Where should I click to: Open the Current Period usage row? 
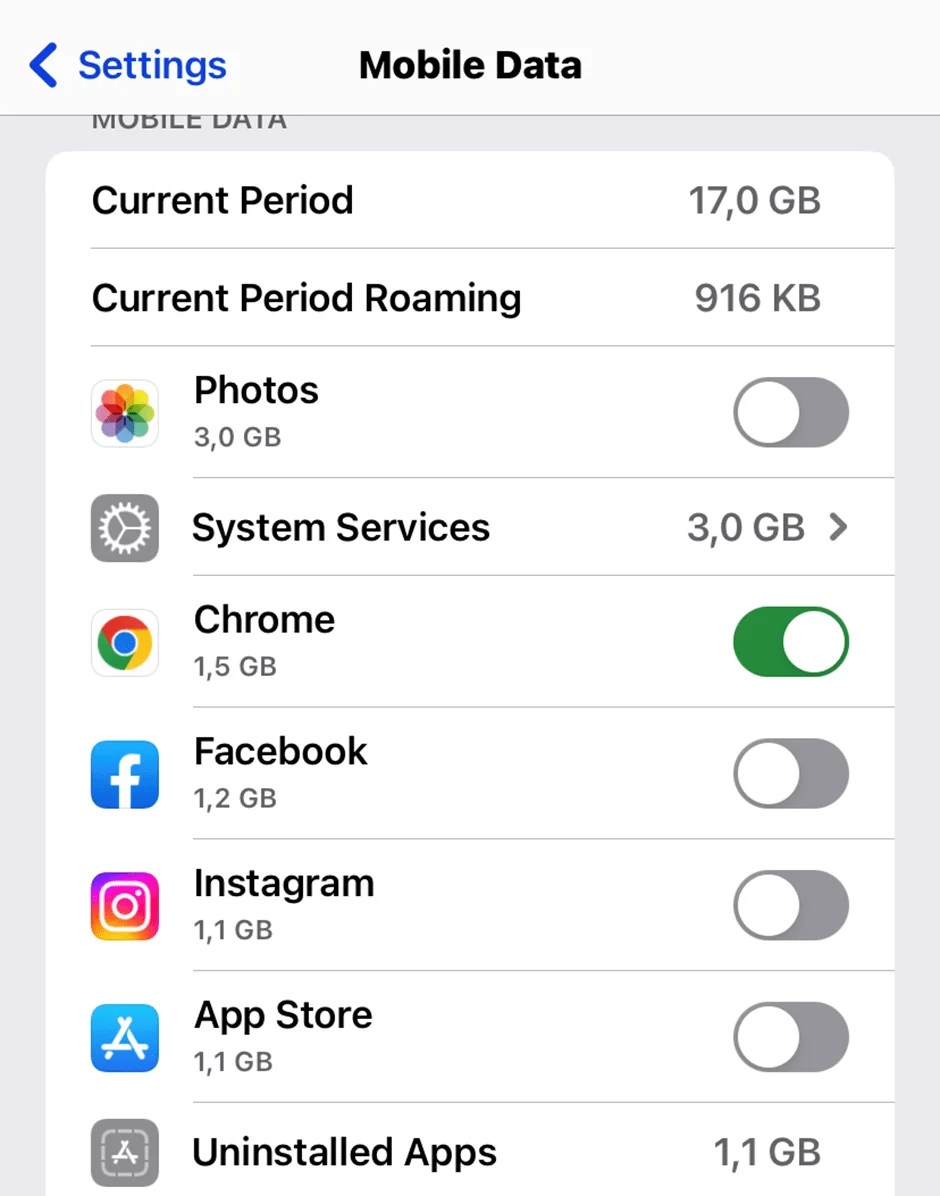click(470, 199)
